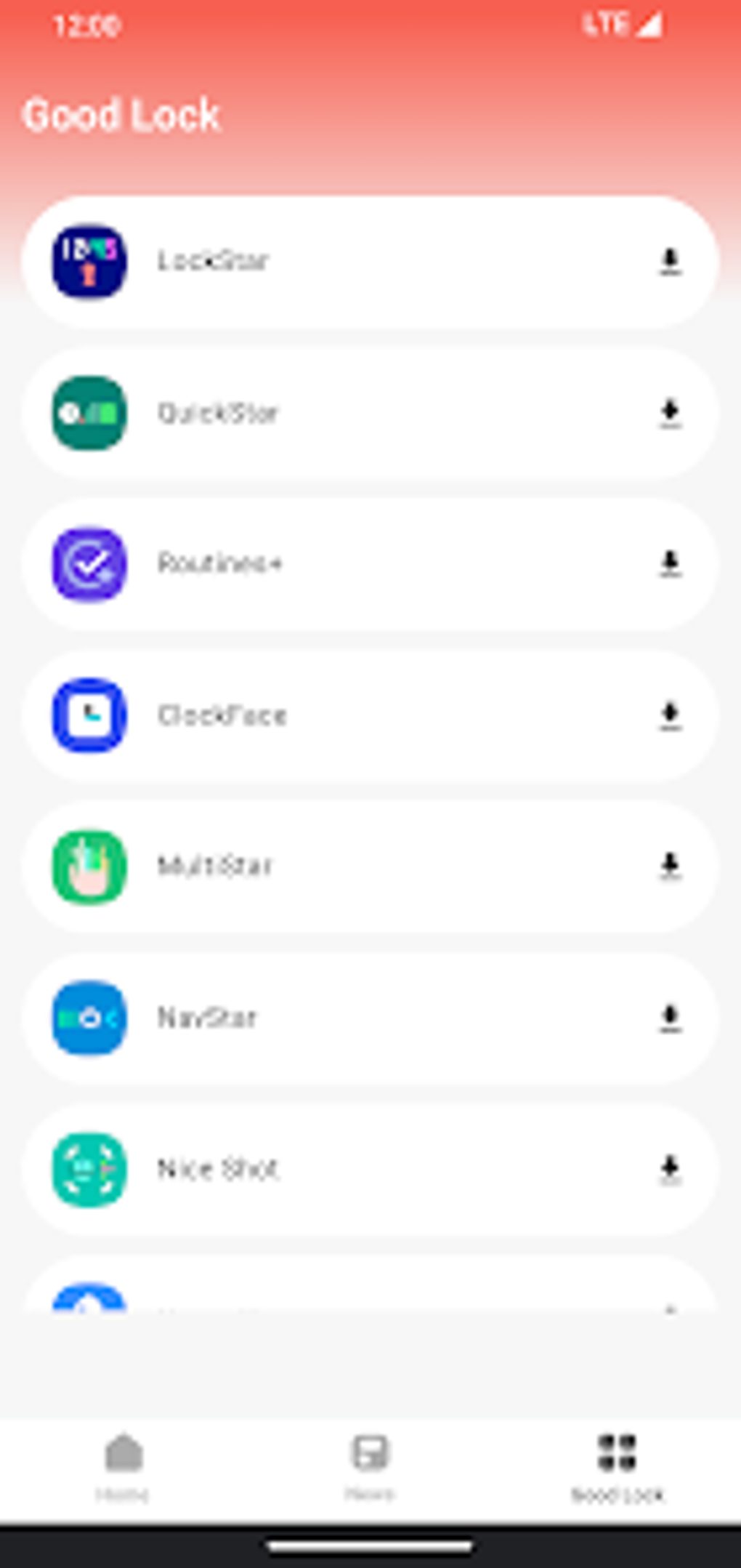Download the QuickStar module

(670, 413)
